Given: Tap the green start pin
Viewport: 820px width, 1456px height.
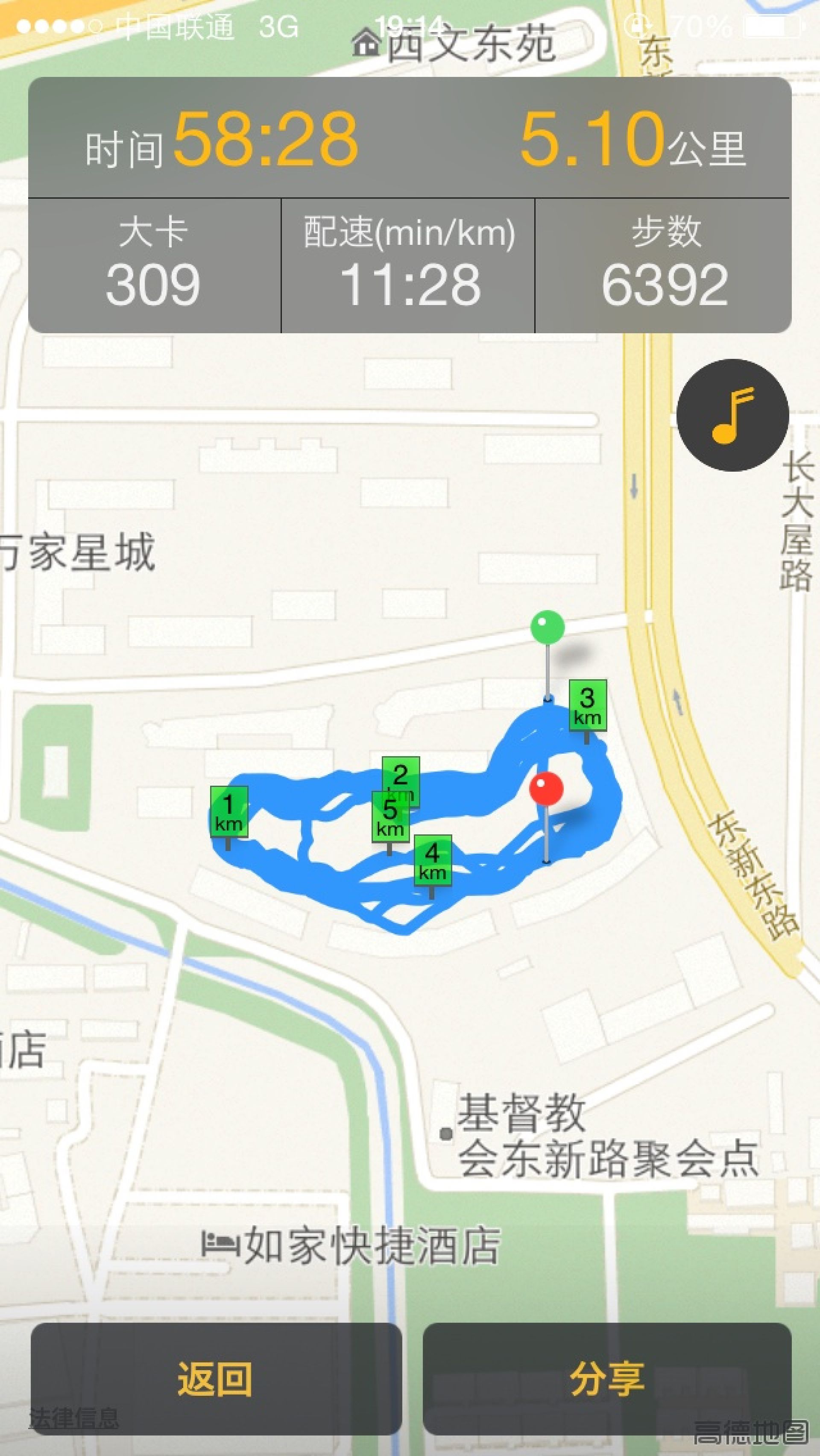Looking at the screenshot, I should pos(547,626).
